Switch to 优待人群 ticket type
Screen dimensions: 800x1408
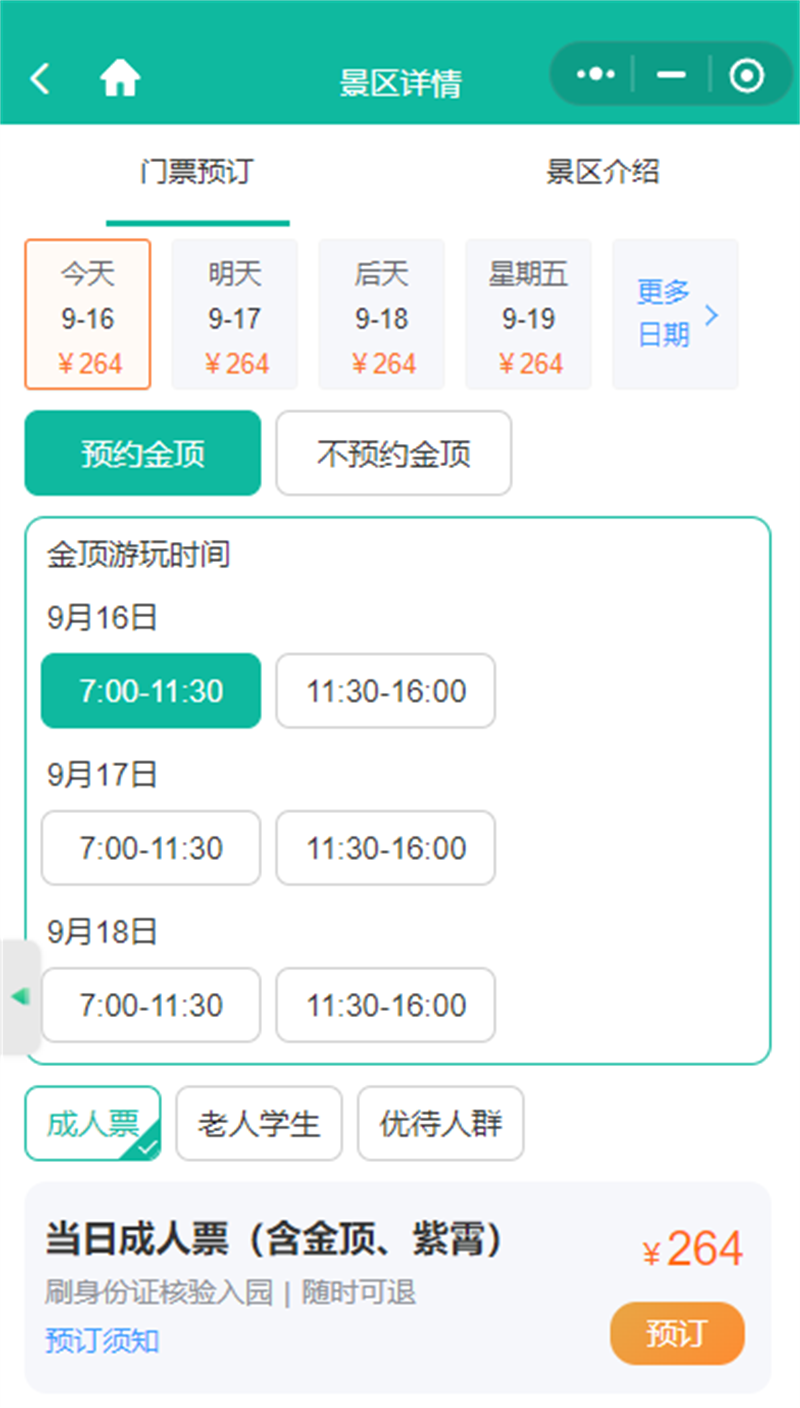(x=441, y=1124)
